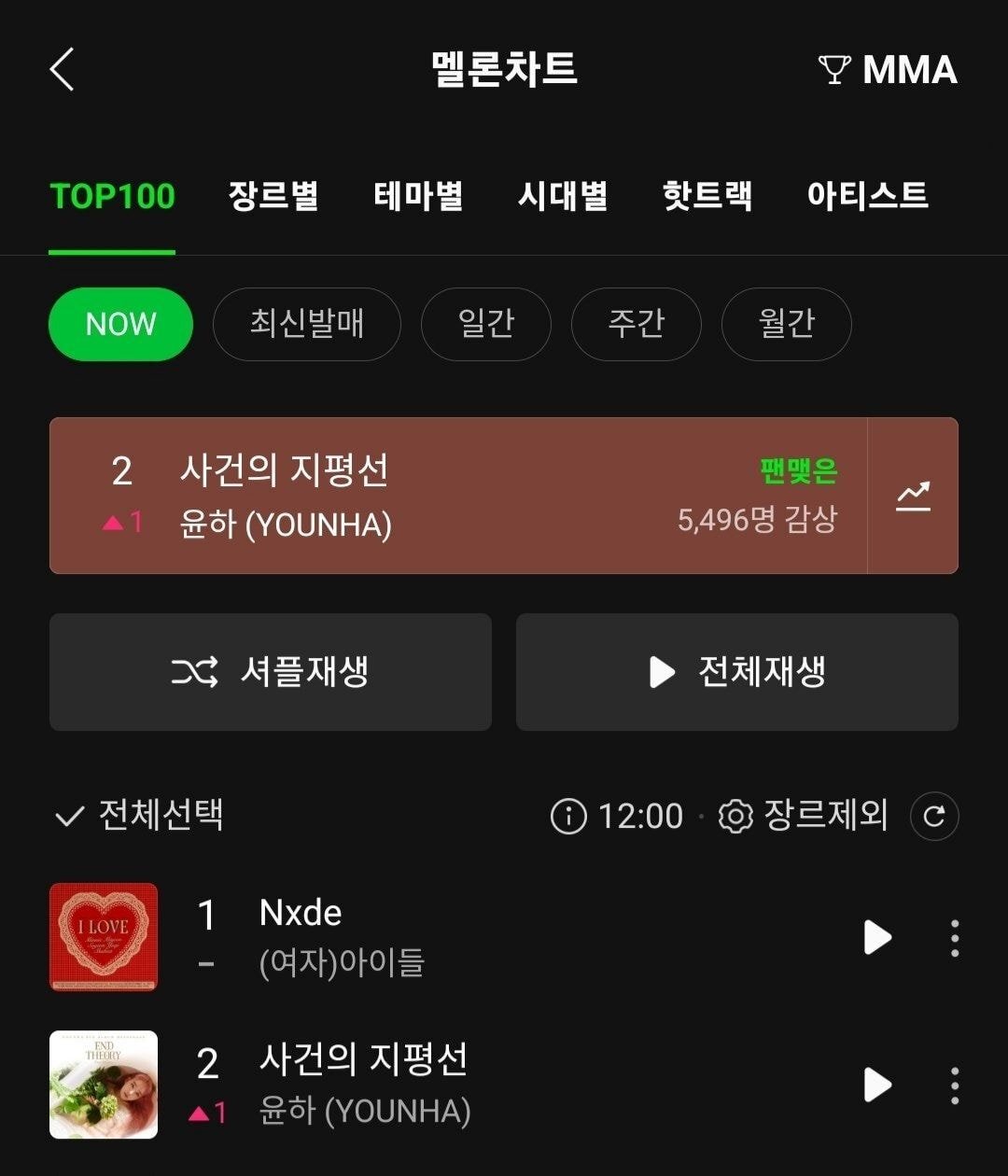Image resolution: width=1008 pixels, height=1176 pixels.
Task: Select the 일간 daily chart chip
Action: point(486,324)
